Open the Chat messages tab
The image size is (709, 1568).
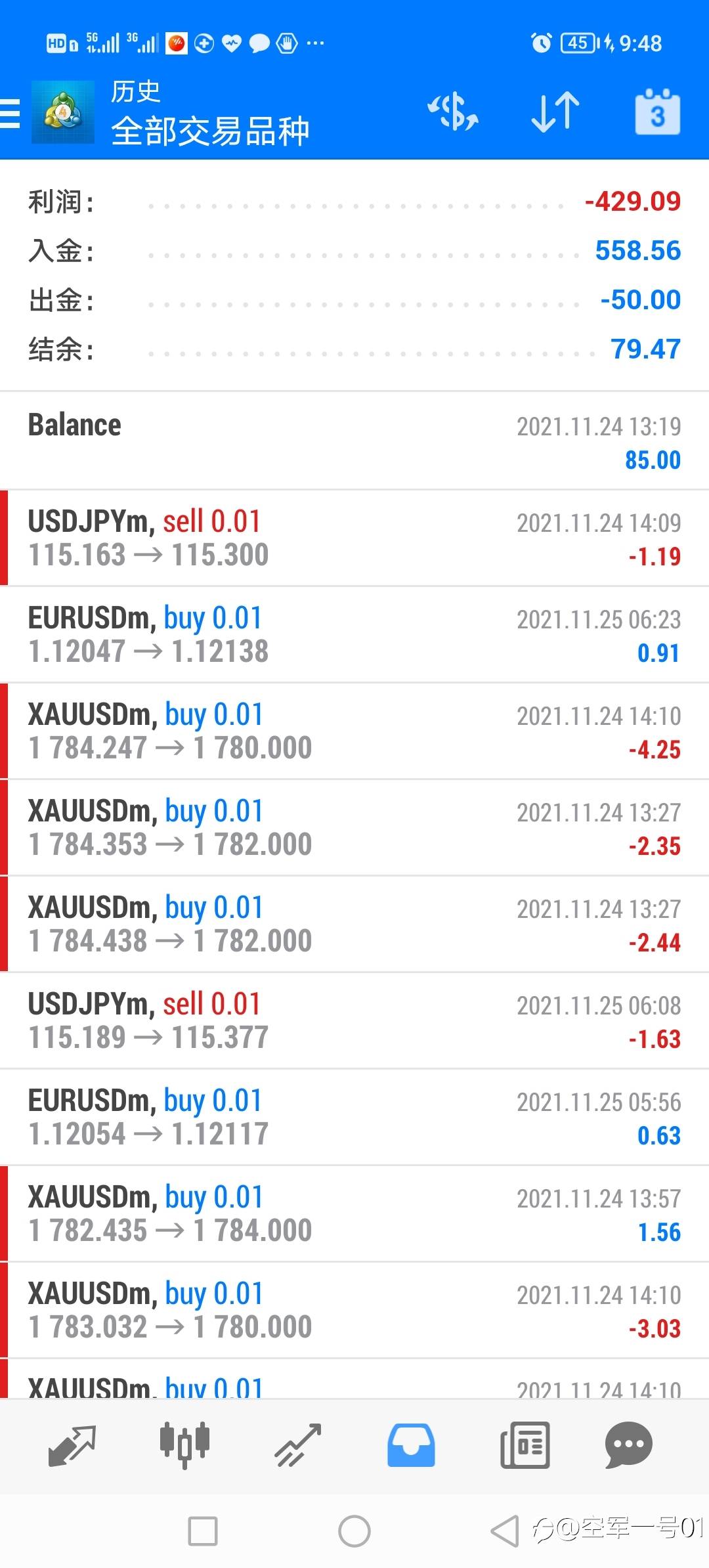(628, 1446)
